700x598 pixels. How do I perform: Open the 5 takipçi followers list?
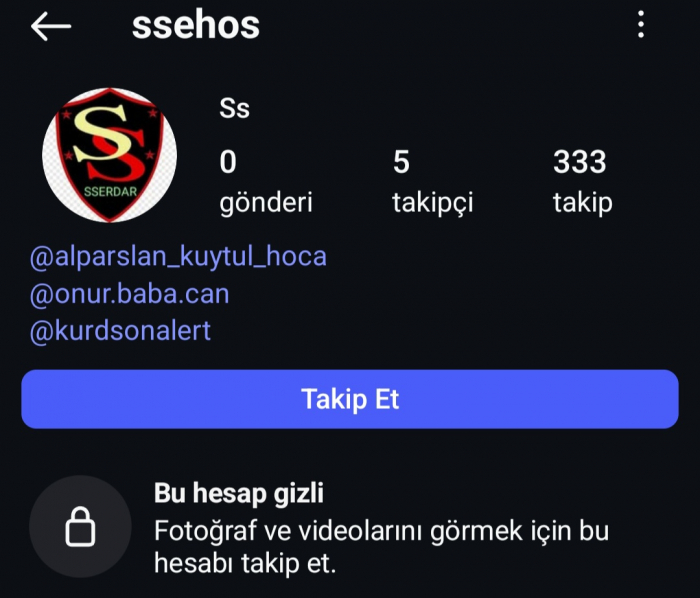(432, 182)
